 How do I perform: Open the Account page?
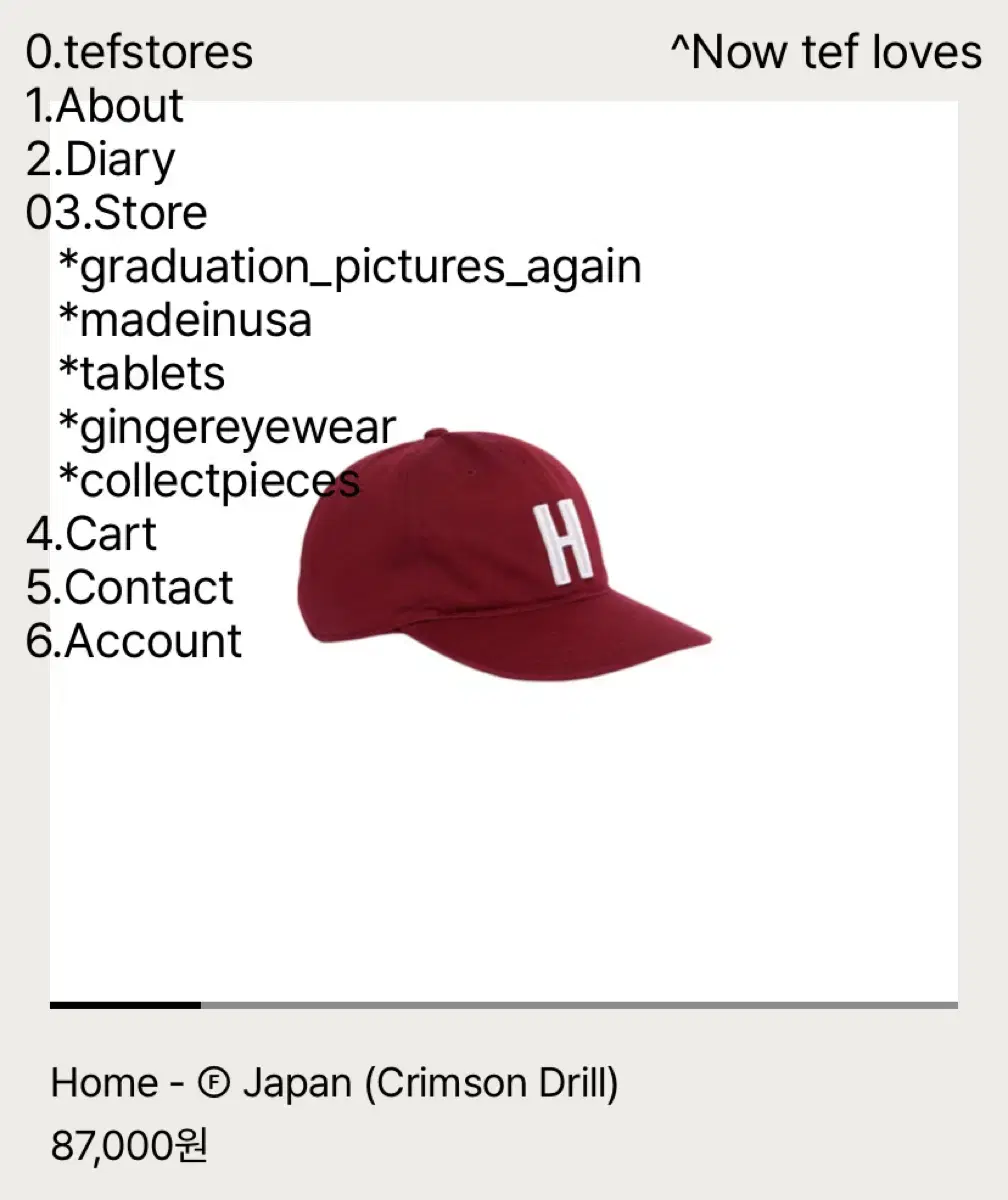coord(134,640)
